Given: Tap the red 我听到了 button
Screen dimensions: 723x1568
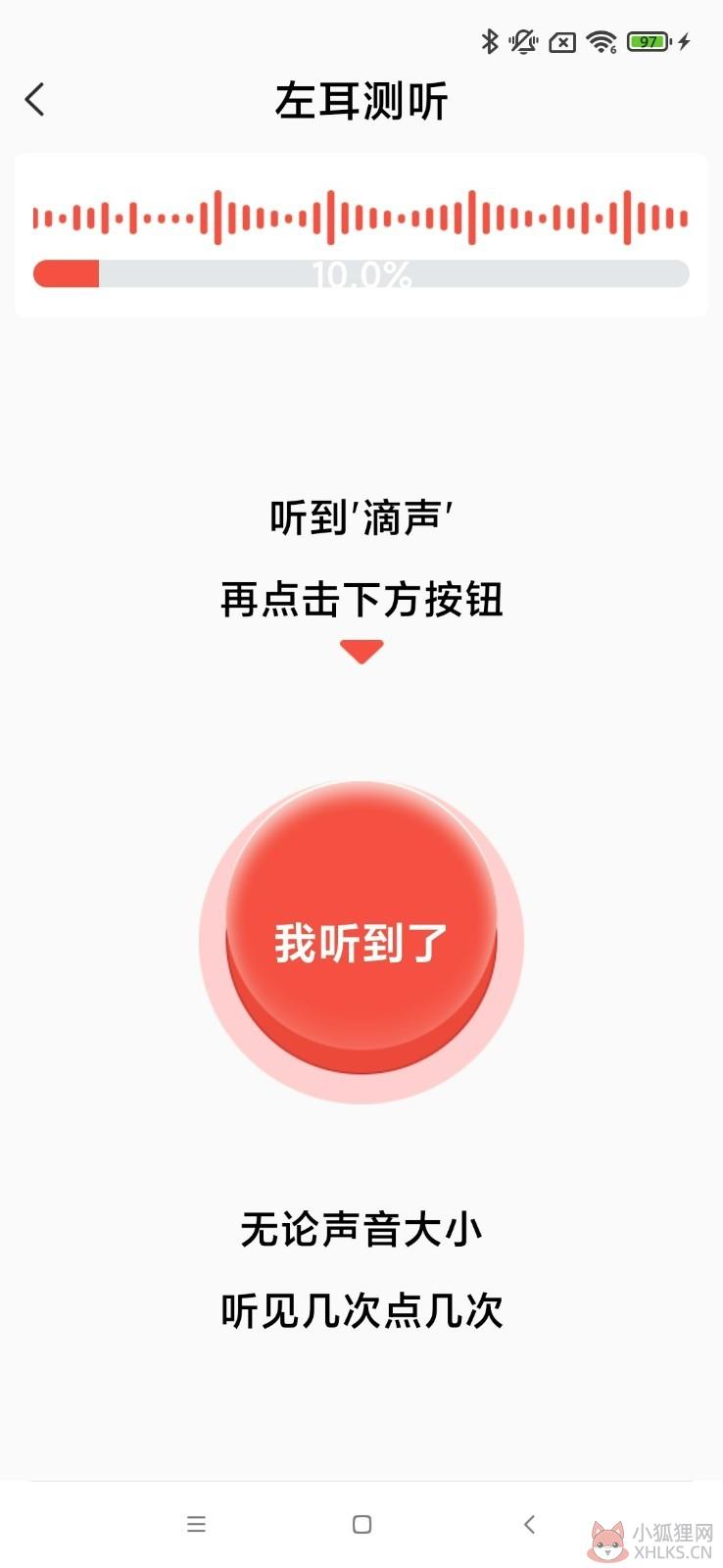Looking at the screenshot, I should pyautogui.click(x=361, y=928).
